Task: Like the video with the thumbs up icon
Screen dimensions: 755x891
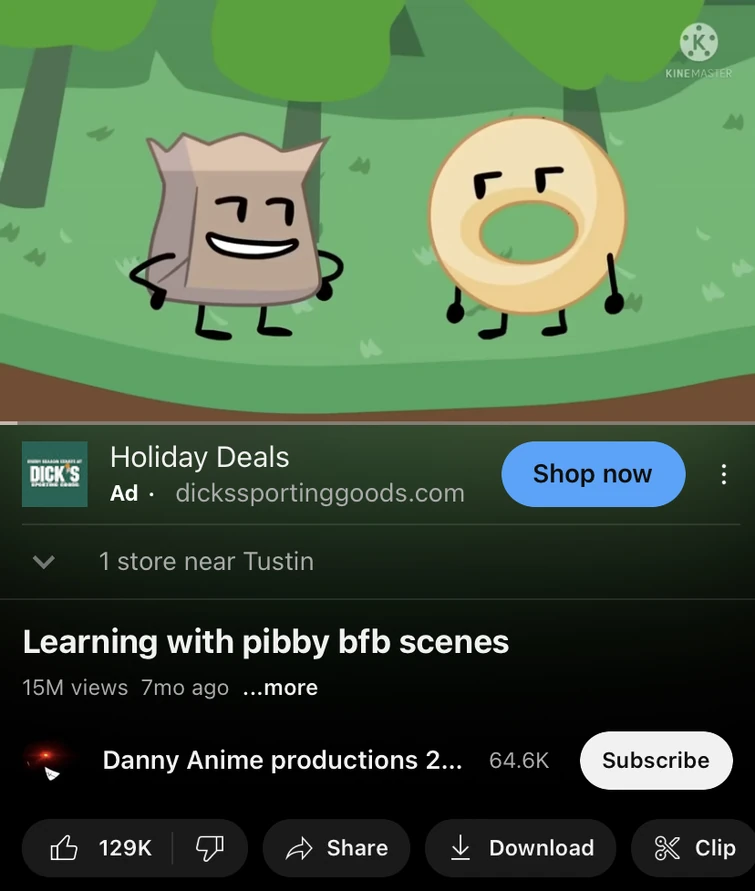Action: tap(64, 848)
